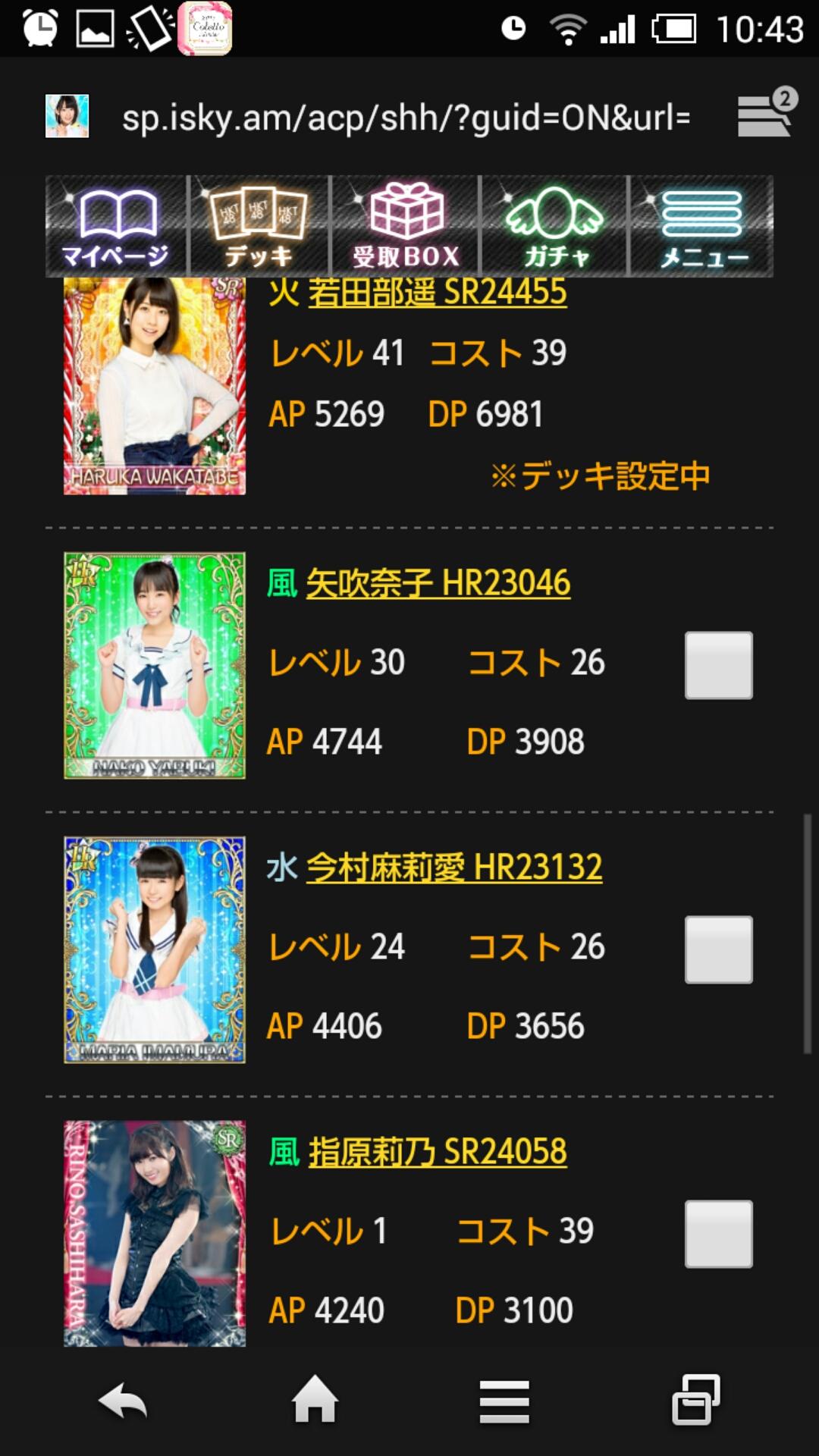Return to the home screen
819x1456 pixels.
(x=315, y=1401)
